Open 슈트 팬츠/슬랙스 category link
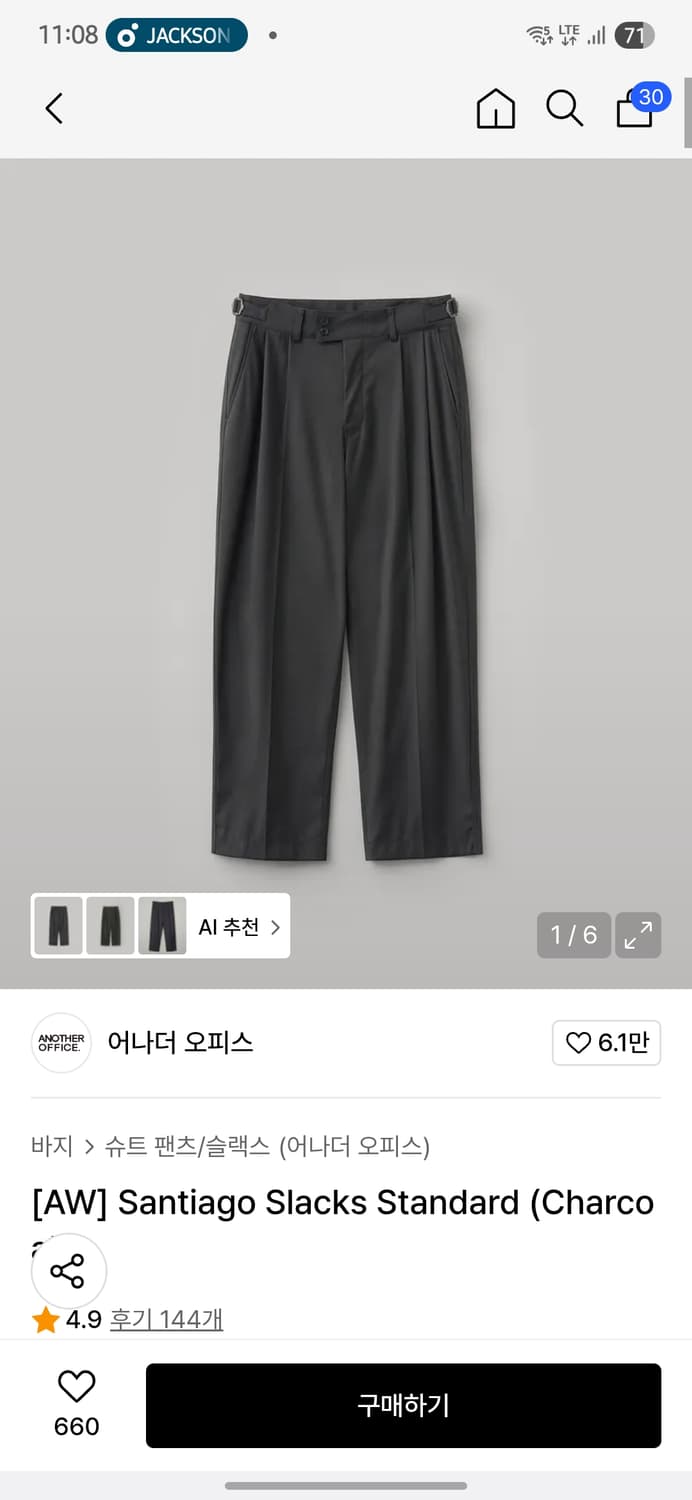The image size is (692, 1500). (x=187, y=1146)
